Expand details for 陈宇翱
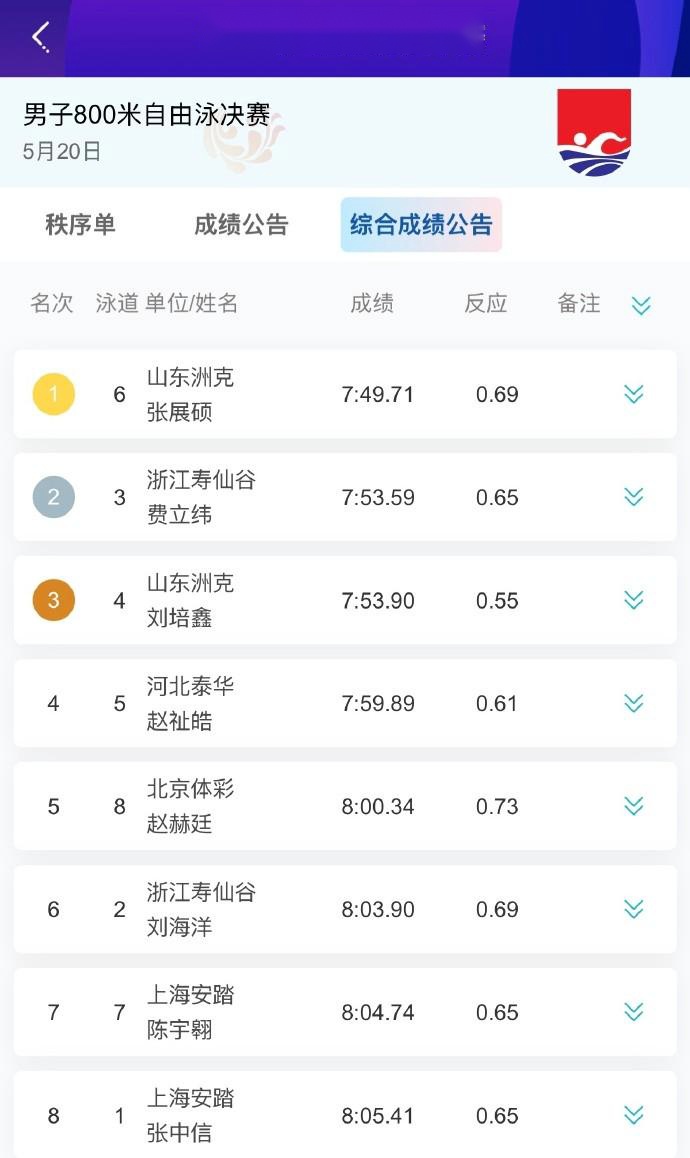Image resolution: width=690 pixels, height=1158 pixels. tap(634, 1011)
